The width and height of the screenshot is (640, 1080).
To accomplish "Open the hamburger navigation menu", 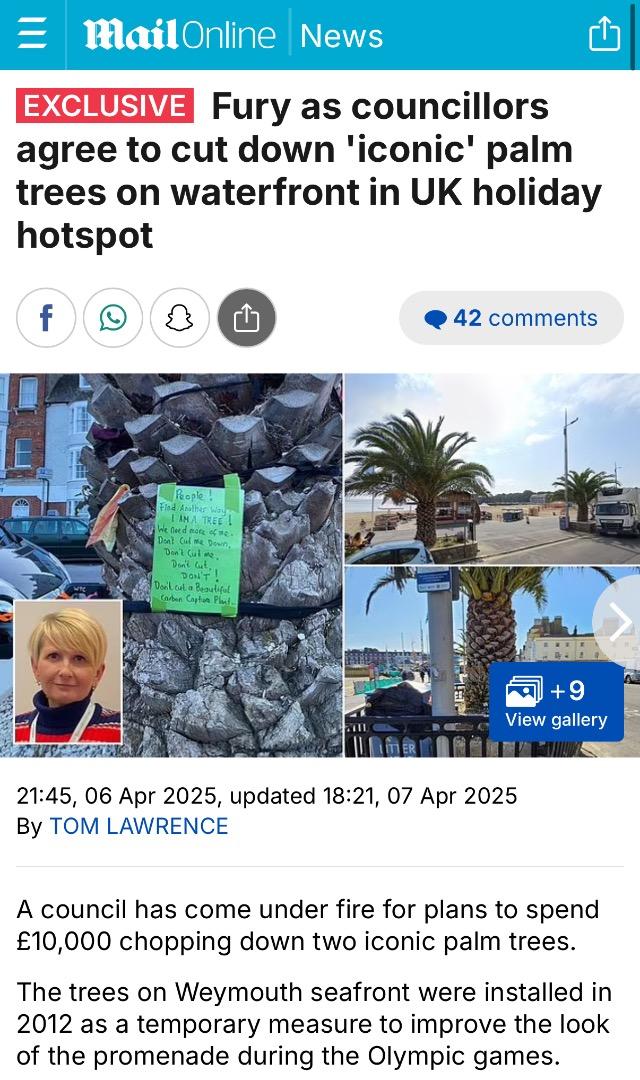I will 32,35.
